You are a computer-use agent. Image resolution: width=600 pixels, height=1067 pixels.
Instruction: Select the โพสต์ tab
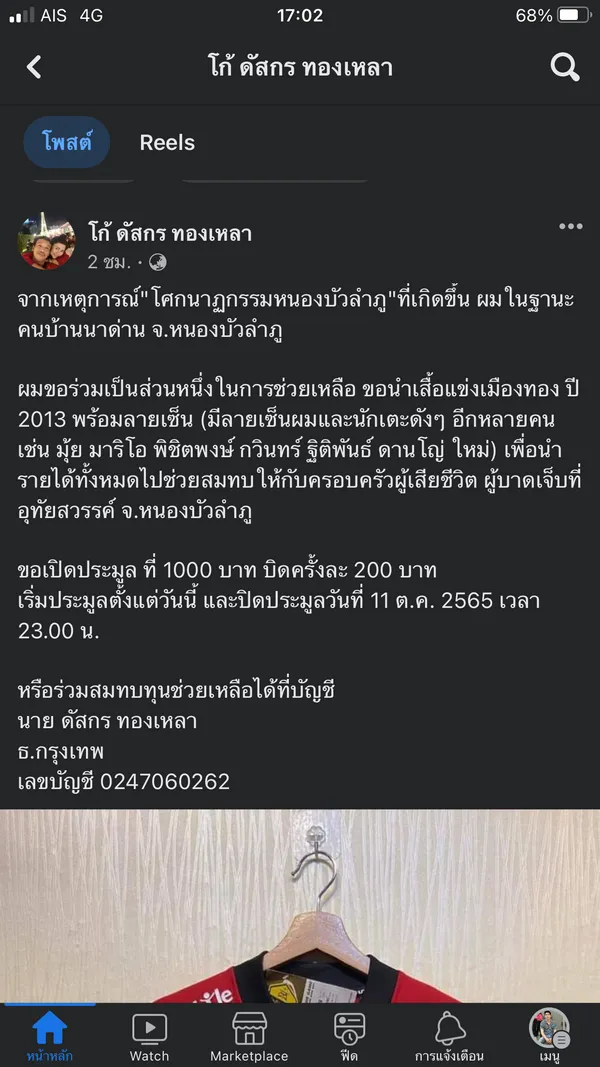point(67,142)
